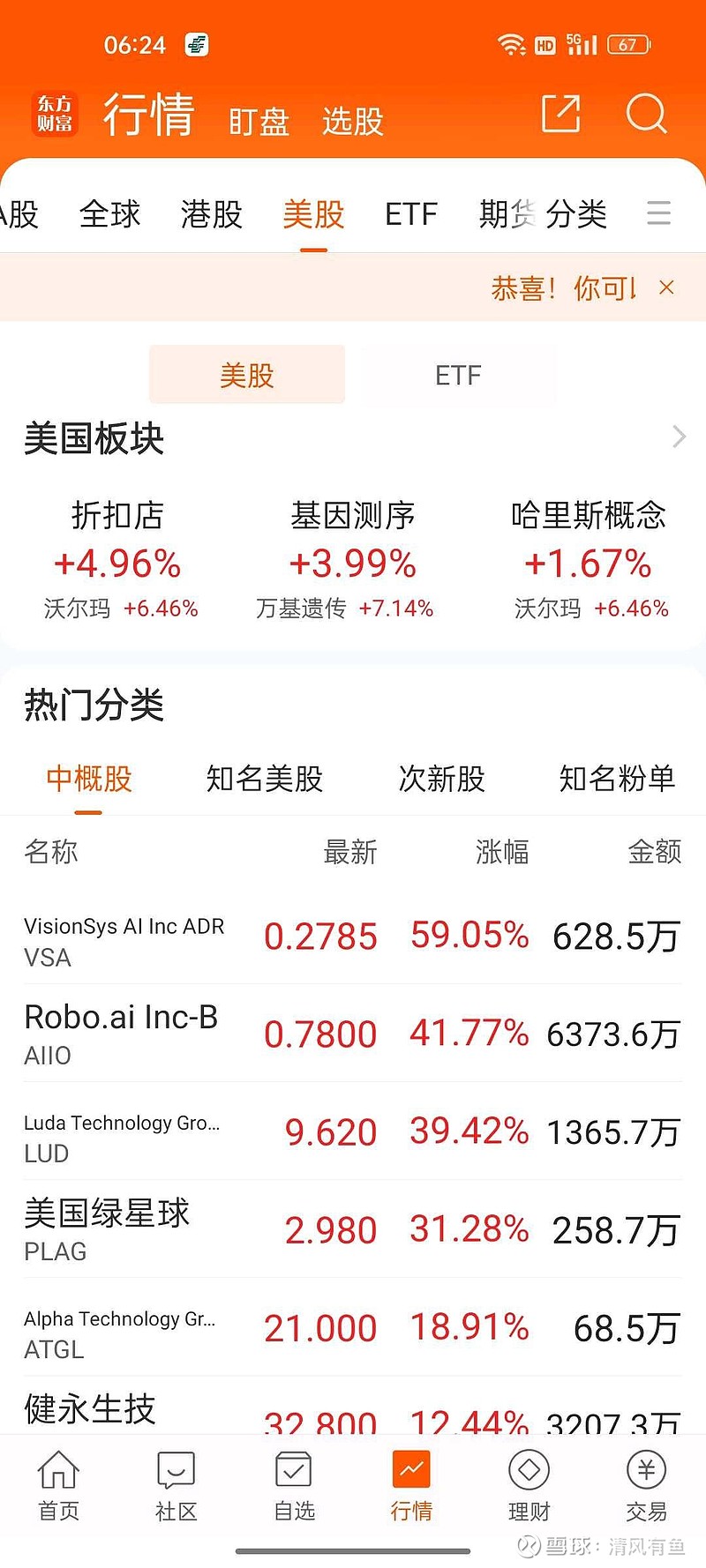Show the 次新股 category
The height and width of the screenshot is (1568, 706).
441,779
